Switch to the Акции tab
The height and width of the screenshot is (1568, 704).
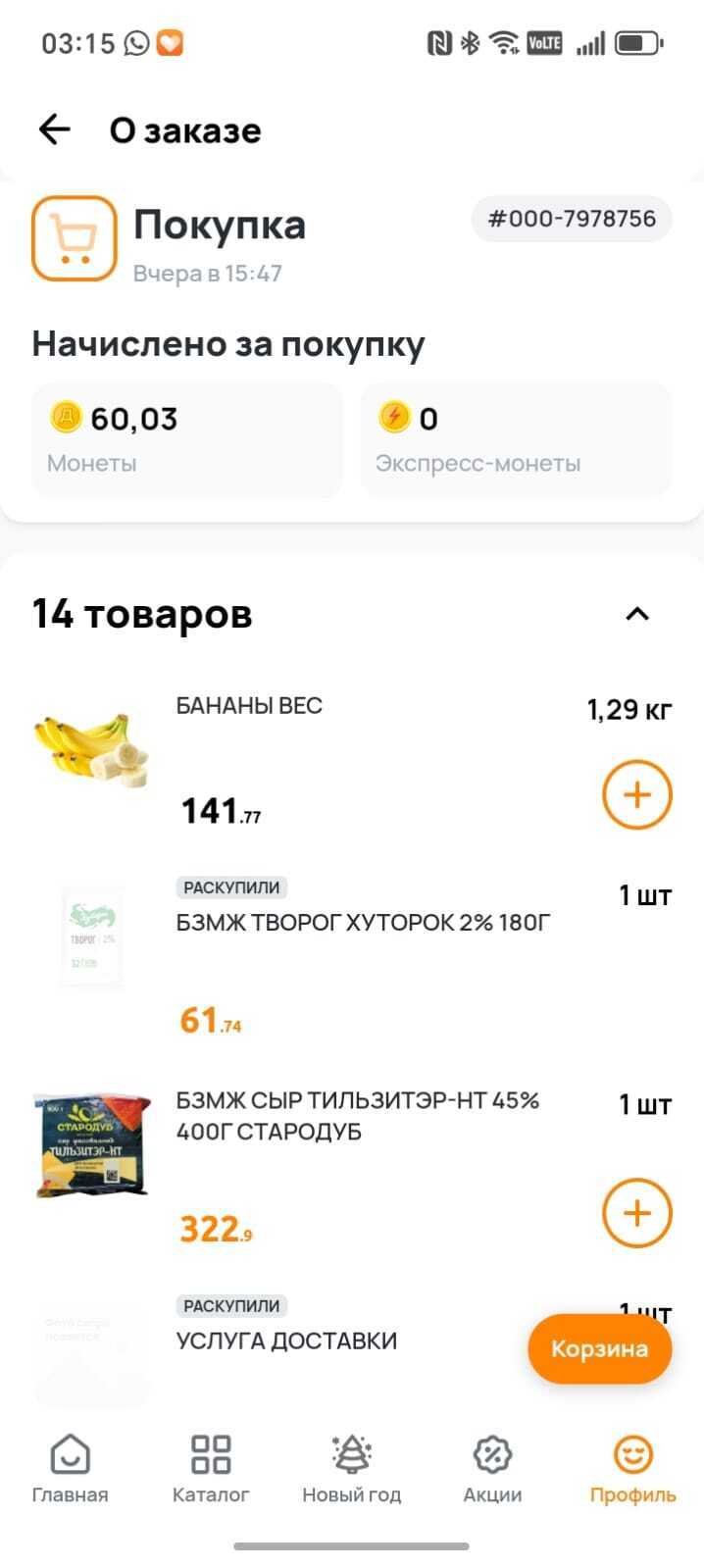[492, 1468]
